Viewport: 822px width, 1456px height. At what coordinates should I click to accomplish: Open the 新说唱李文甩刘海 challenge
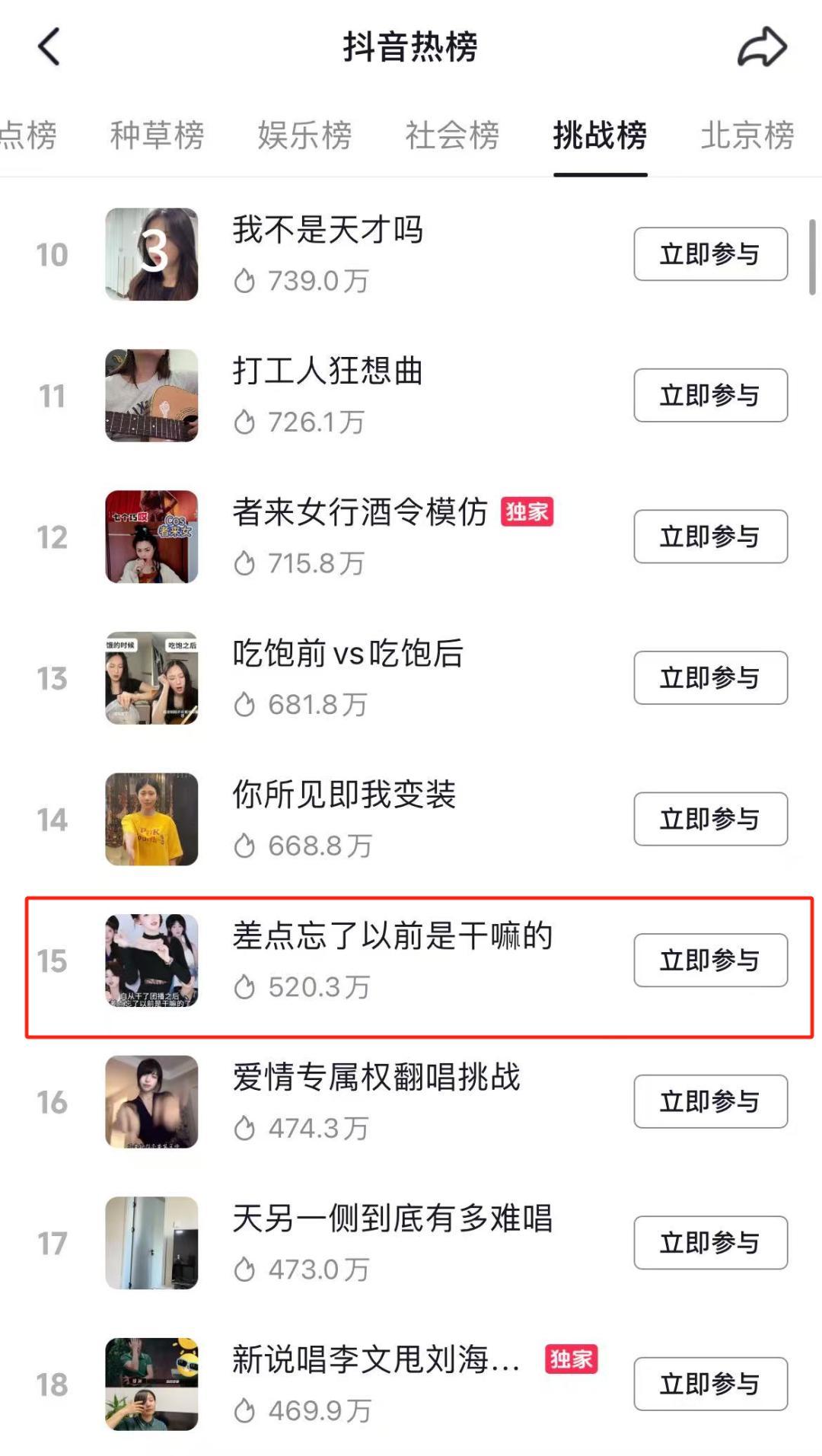pyautogui.click(x=376, y=1360)
